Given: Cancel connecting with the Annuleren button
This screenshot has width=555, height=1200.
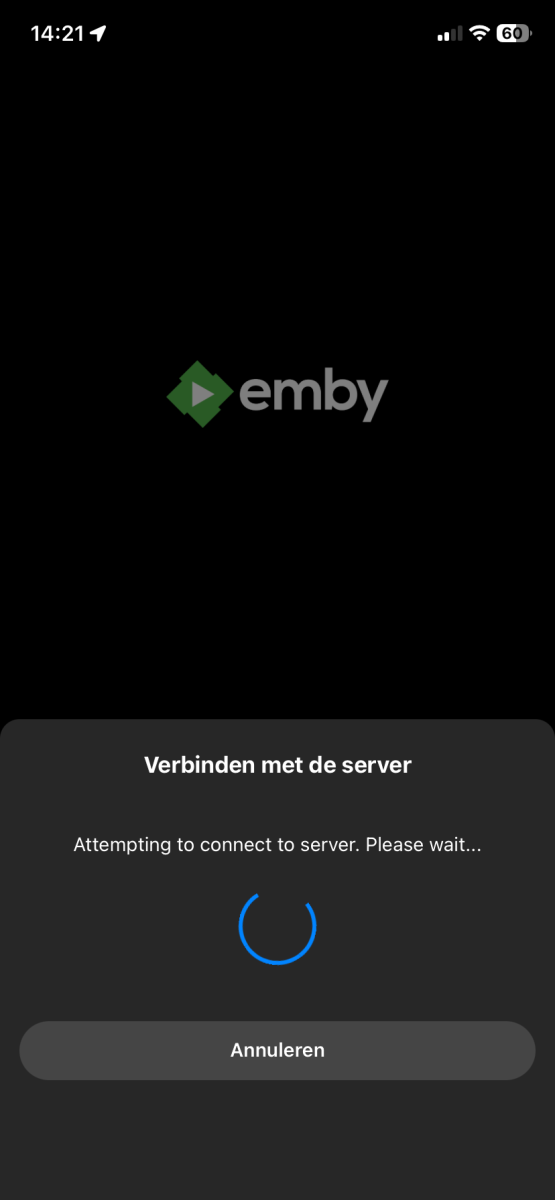Looking at the screenshot, I should click(x=277, y=1050).
